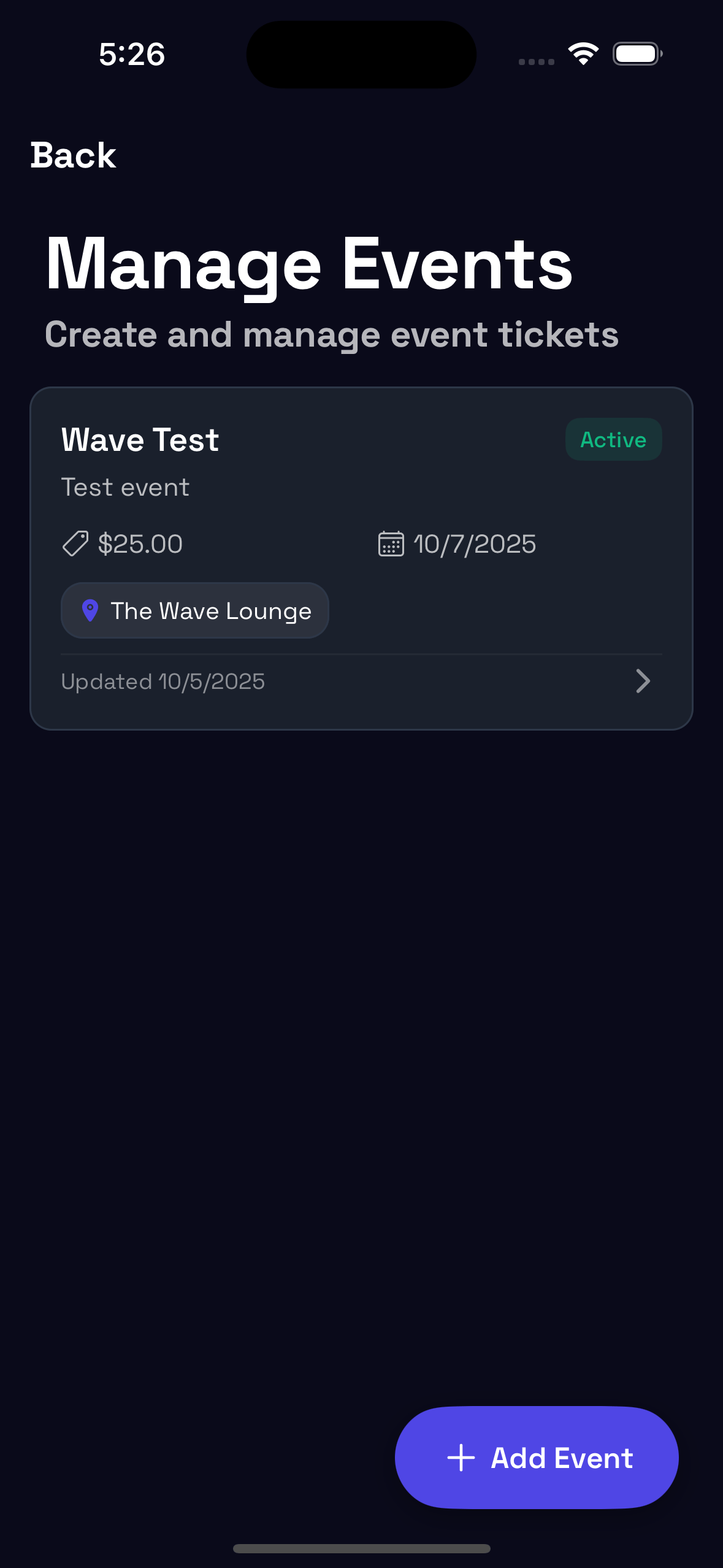Select The Wave Lounge location chip

point(195,611)
